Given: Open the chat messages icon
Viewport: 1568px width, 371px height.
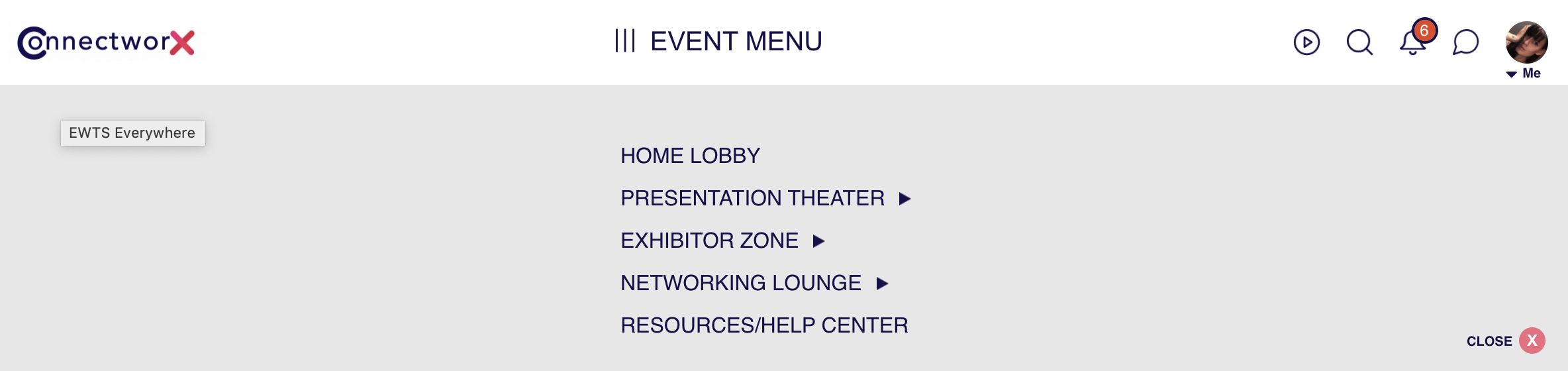Looking at the screenshot, I should (1465, 42).
